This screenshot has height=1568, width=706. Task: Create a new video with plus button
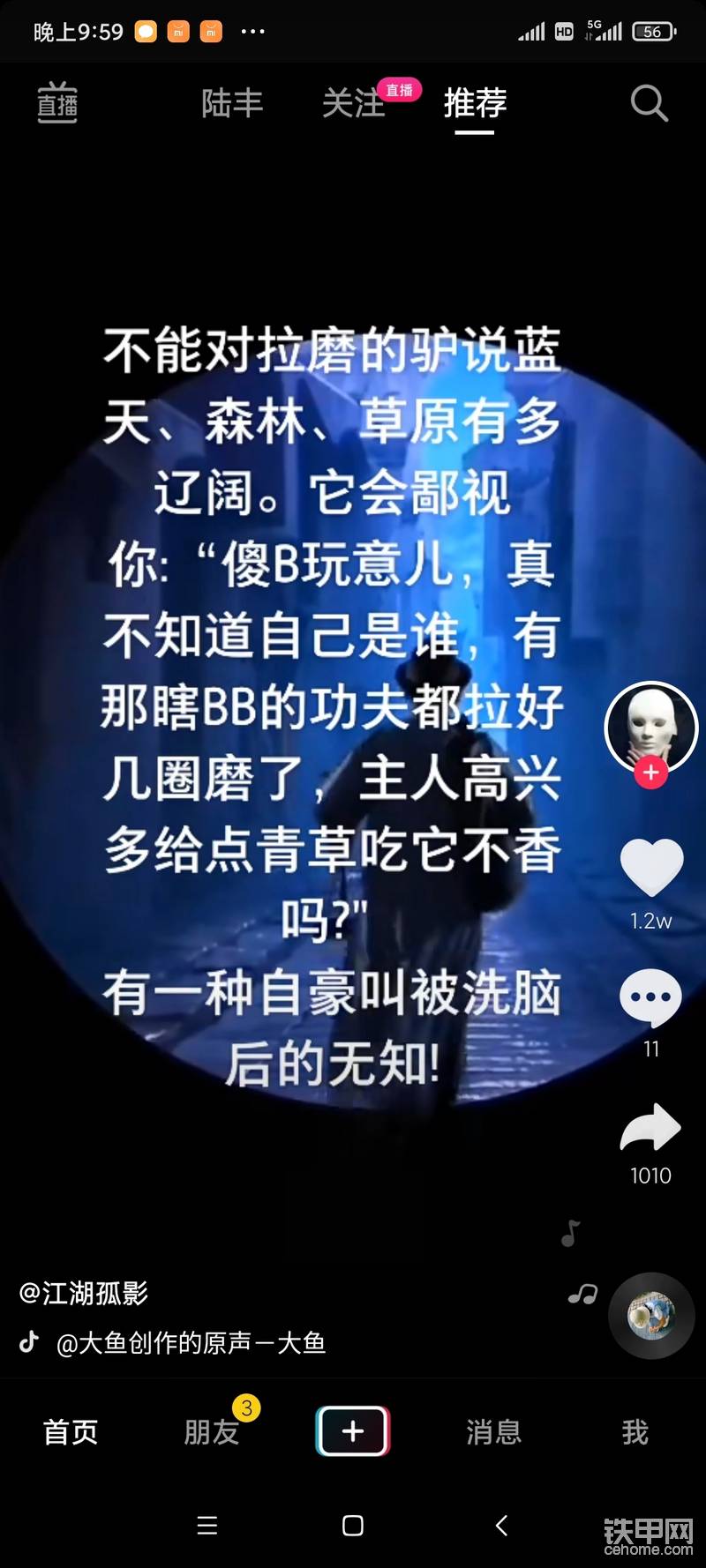tap(353, 1430)
